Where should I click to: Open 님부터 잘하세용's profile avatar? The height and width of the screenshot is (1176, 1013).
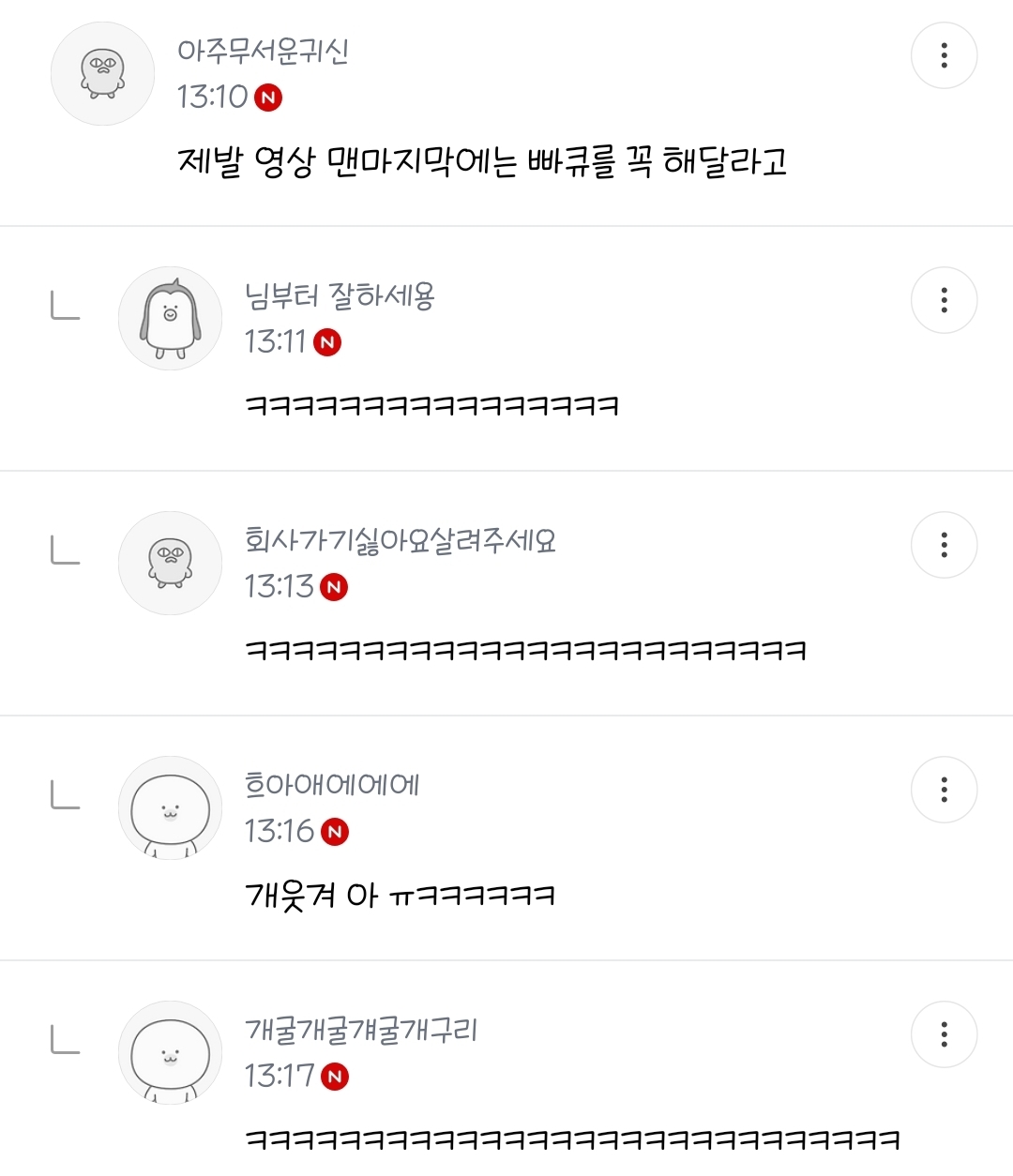170,319
